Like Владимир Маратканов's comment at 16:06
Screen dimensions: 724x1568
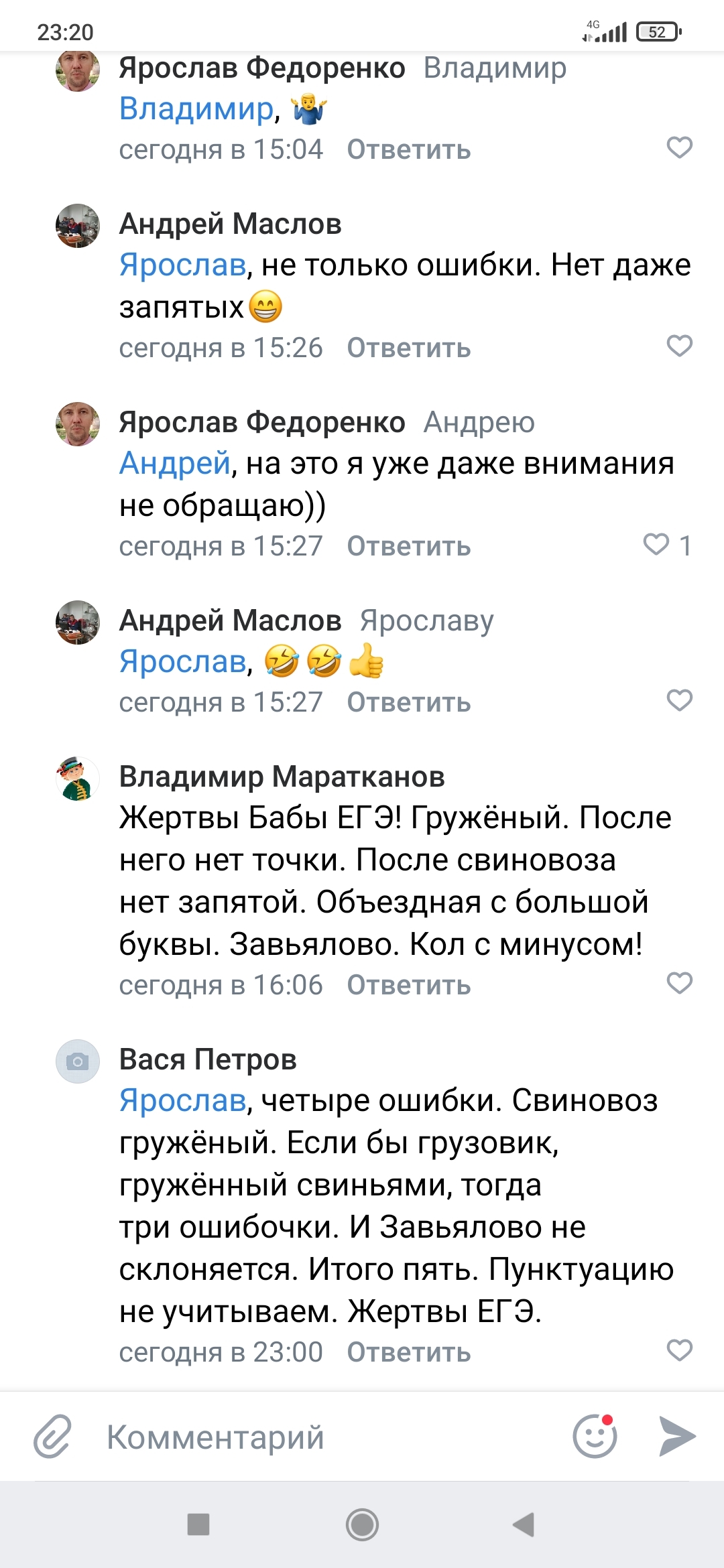click(x=679, y=983)
